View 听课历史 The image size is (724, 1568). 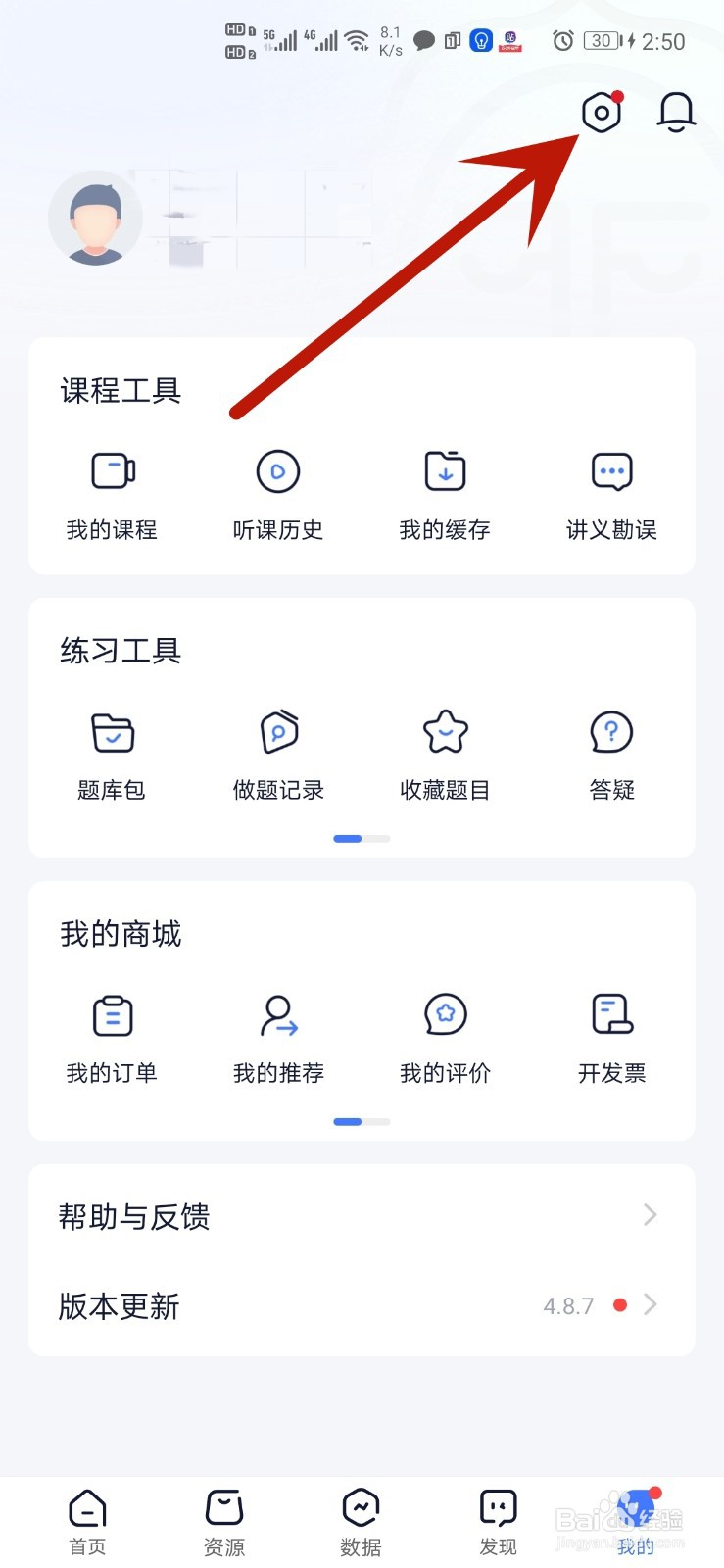(x=278, y=495)
